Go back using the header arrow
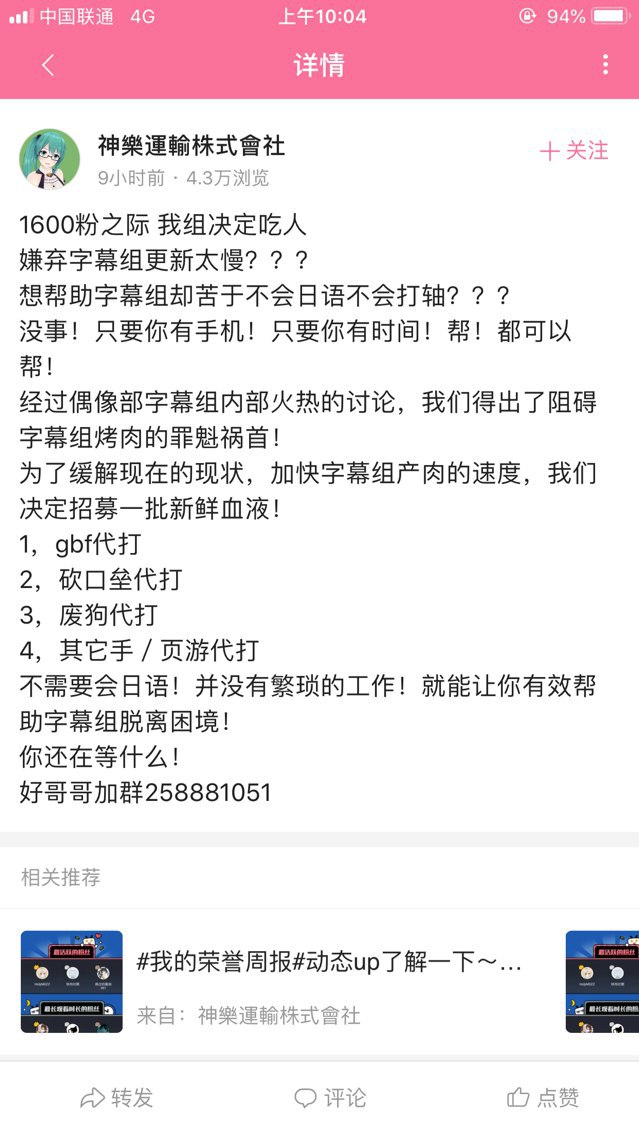 47,66
